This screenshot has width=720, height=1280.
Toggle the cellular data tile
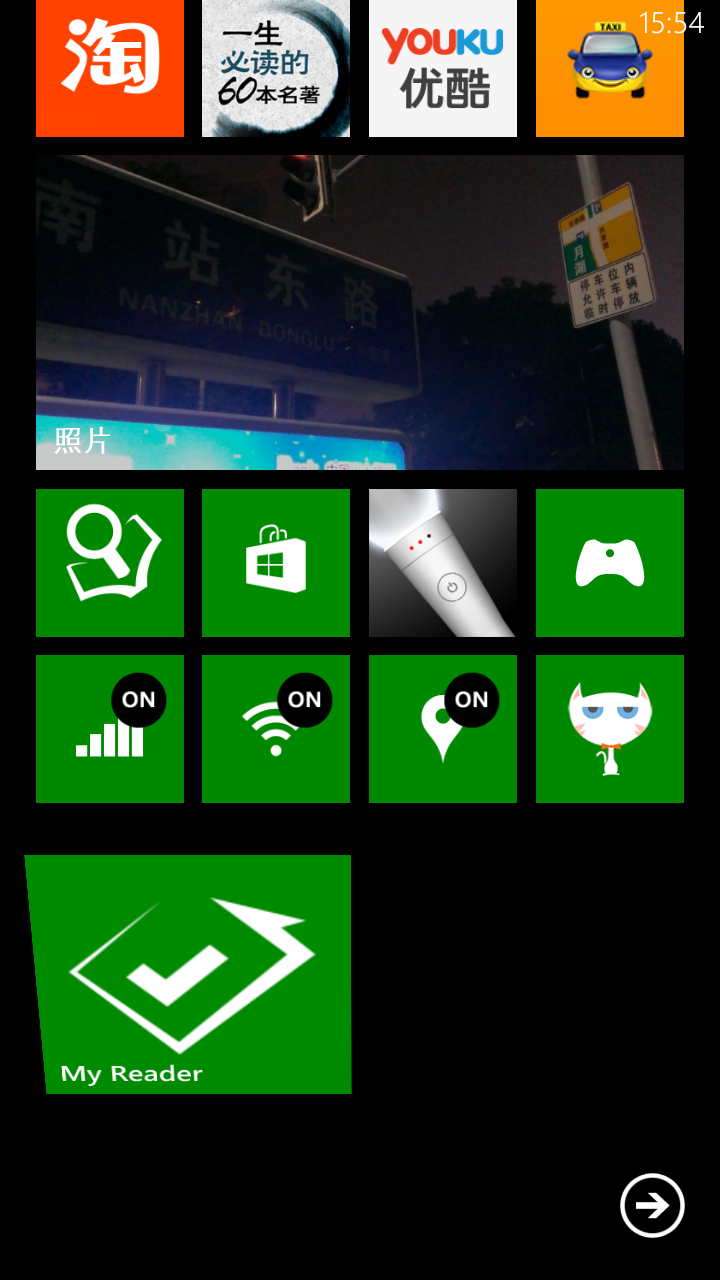110,729
